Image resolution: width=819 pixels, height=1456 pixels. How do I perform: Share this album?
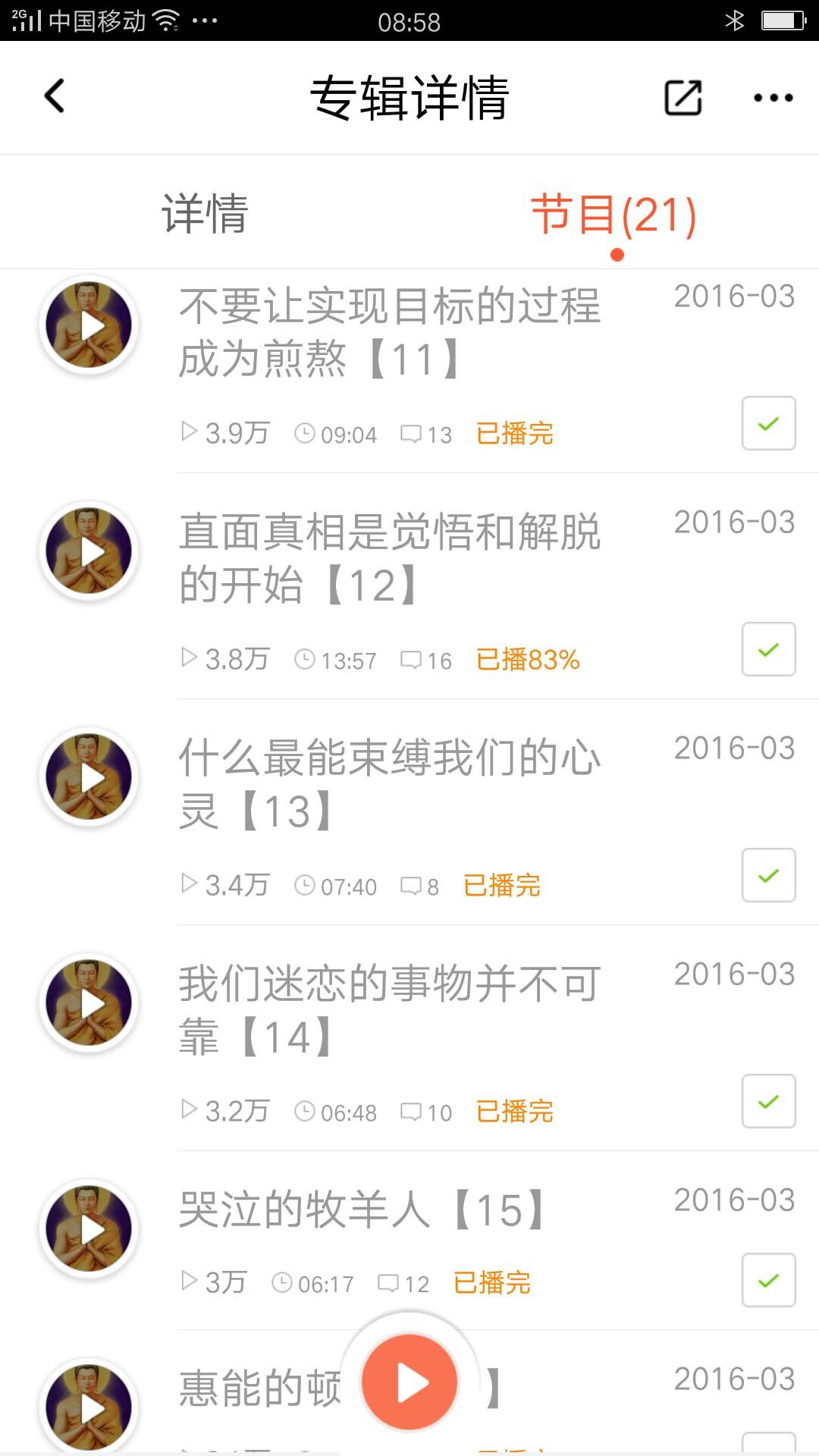[682, 98]
